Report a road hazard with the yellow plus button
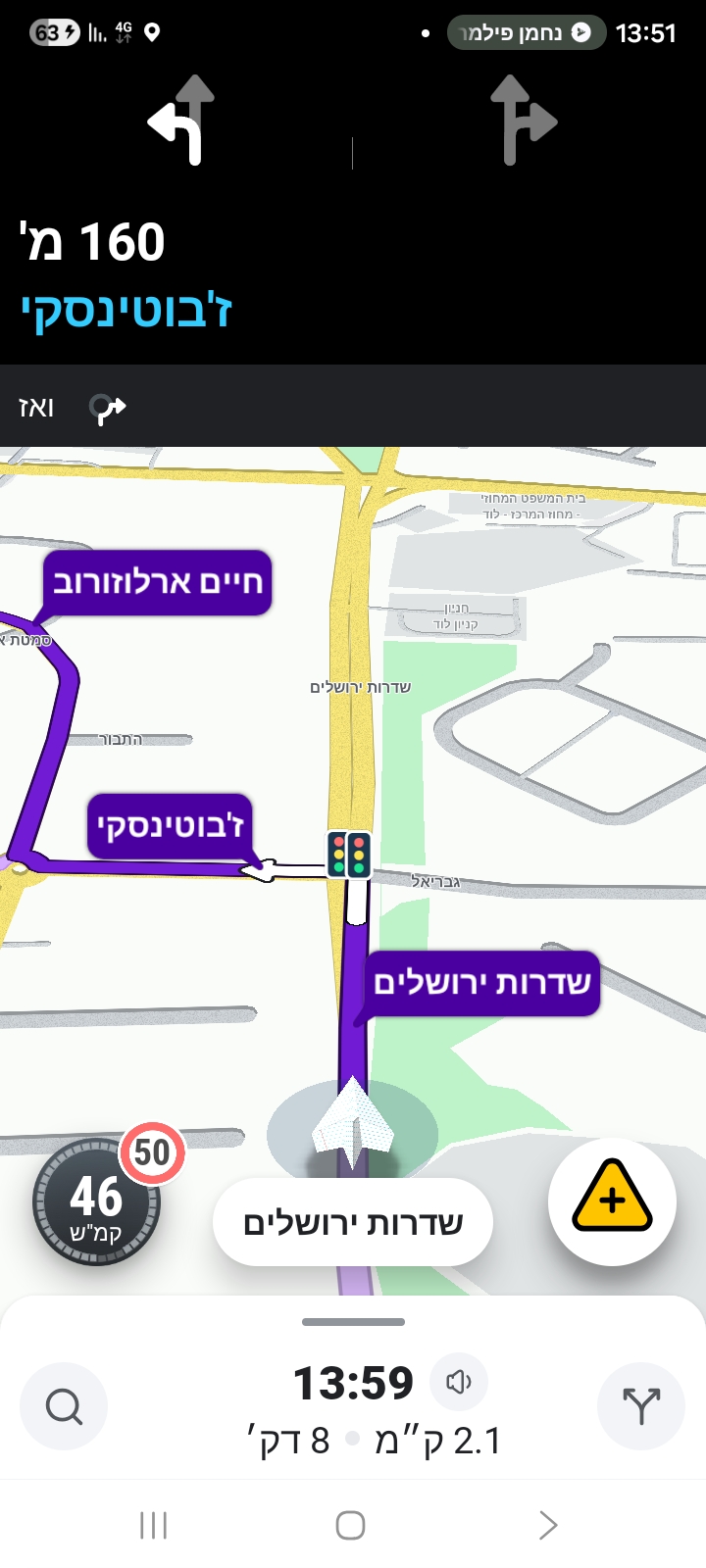The width and height of the screenshot is (706, 1568). 612,1201
